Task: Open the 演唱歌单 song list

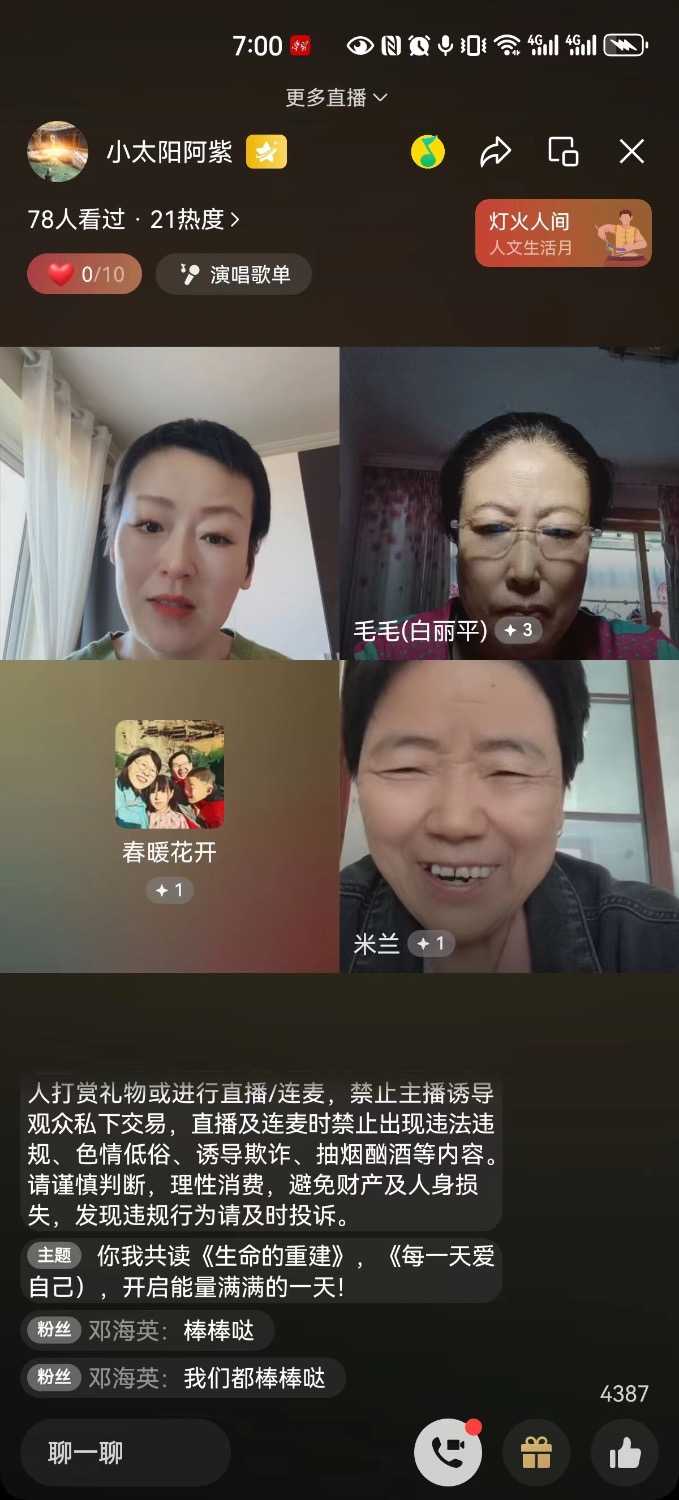Action: 234,274
